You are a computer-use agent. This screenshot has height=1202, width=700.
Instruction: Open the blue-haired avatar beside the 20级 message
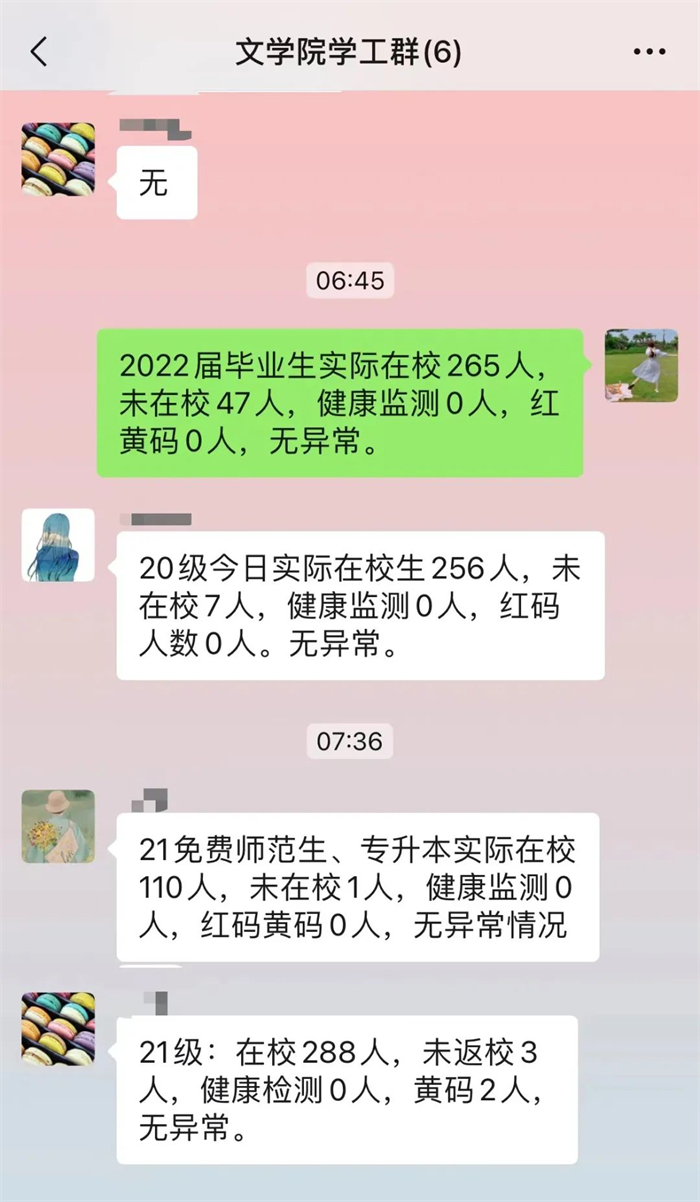pyautogui.click(x=58, y=545)
